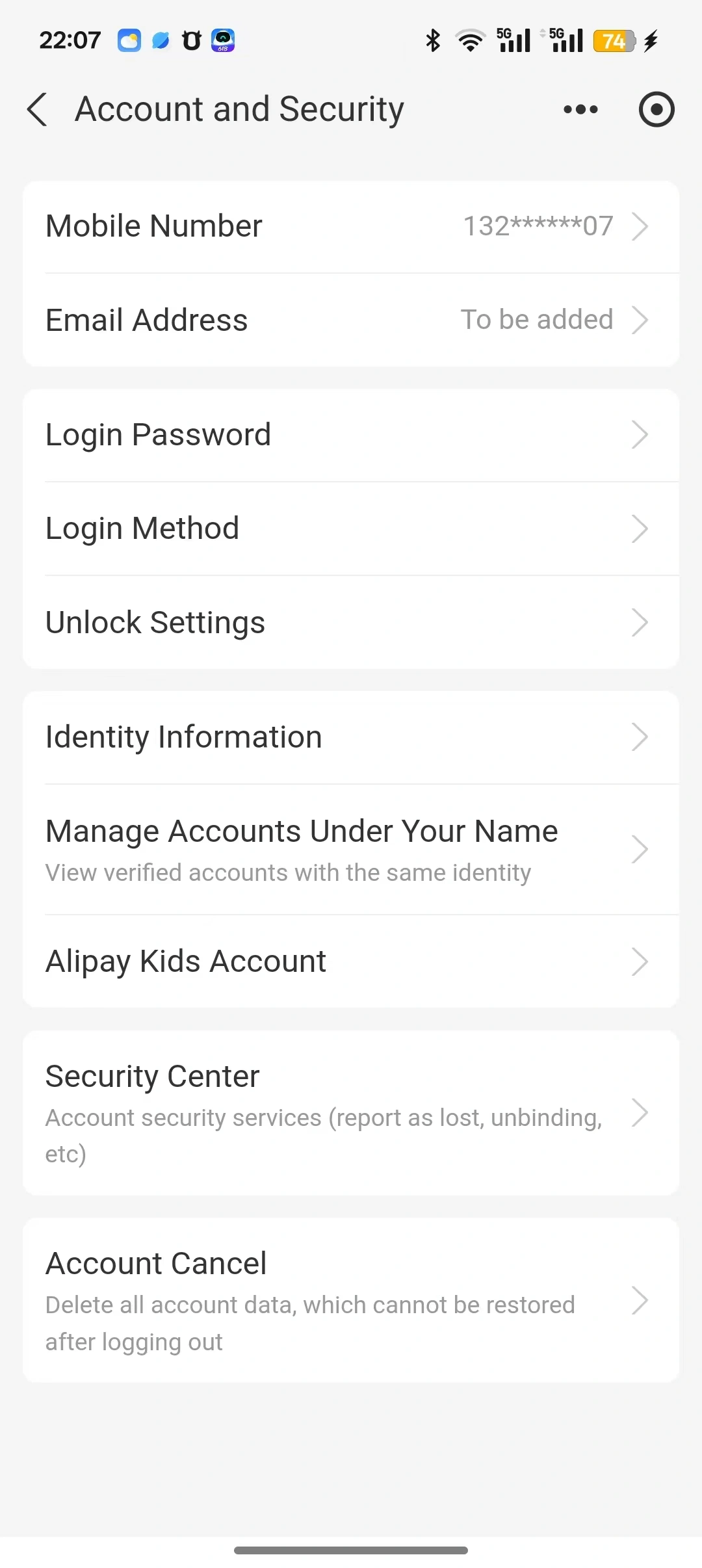Add an Email Address
The width and height of the screenshot is (702, 1568).
click(x=351, y=320)
